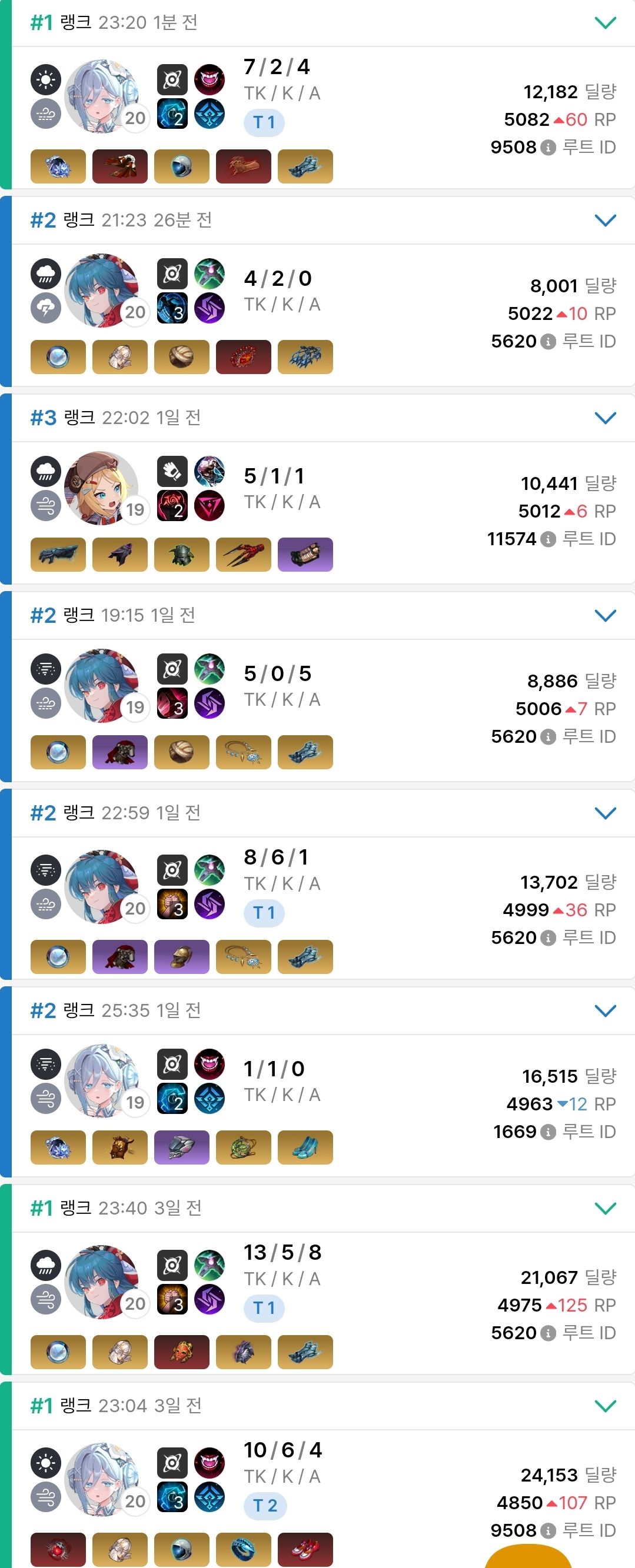Expand the #2 rank match from 19:15

(604, 615)
